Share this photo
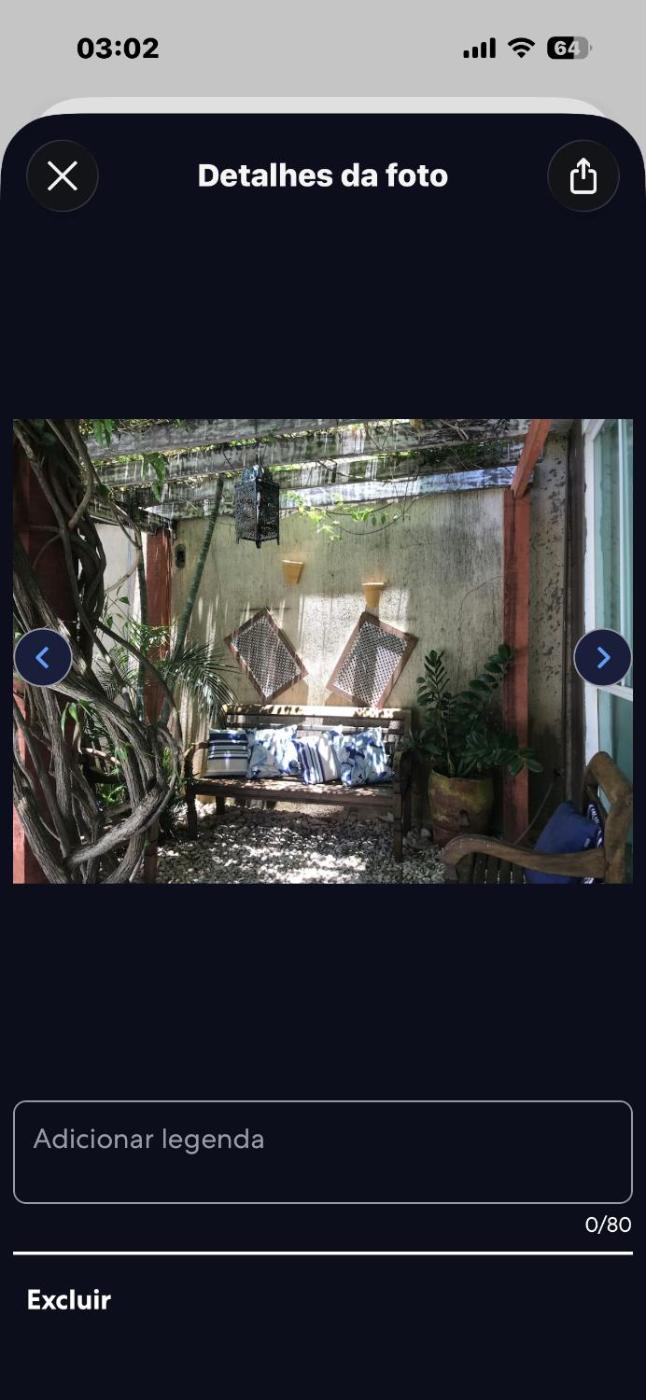The width and height of the screenshot is (646, 1400). [583, 176]
